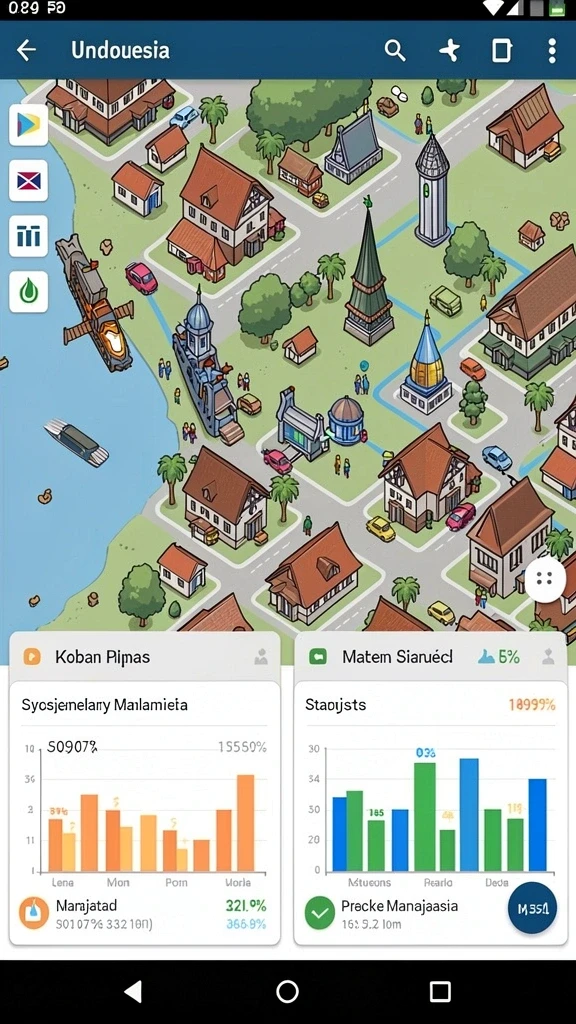
Task: Tap the blue columns map-side button
Action: pyautogui.click(x=28, y=236)
